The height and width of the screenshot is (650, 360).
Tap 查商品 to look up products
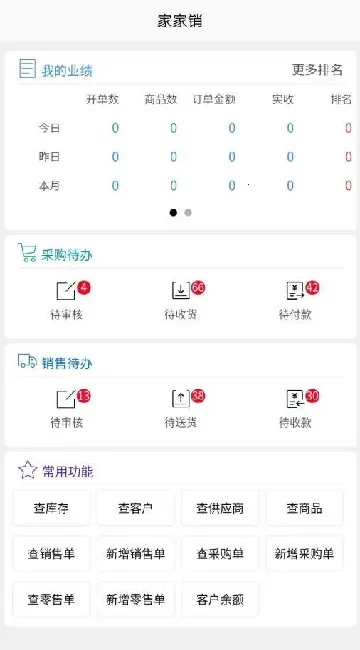click(x=304, y=508)
